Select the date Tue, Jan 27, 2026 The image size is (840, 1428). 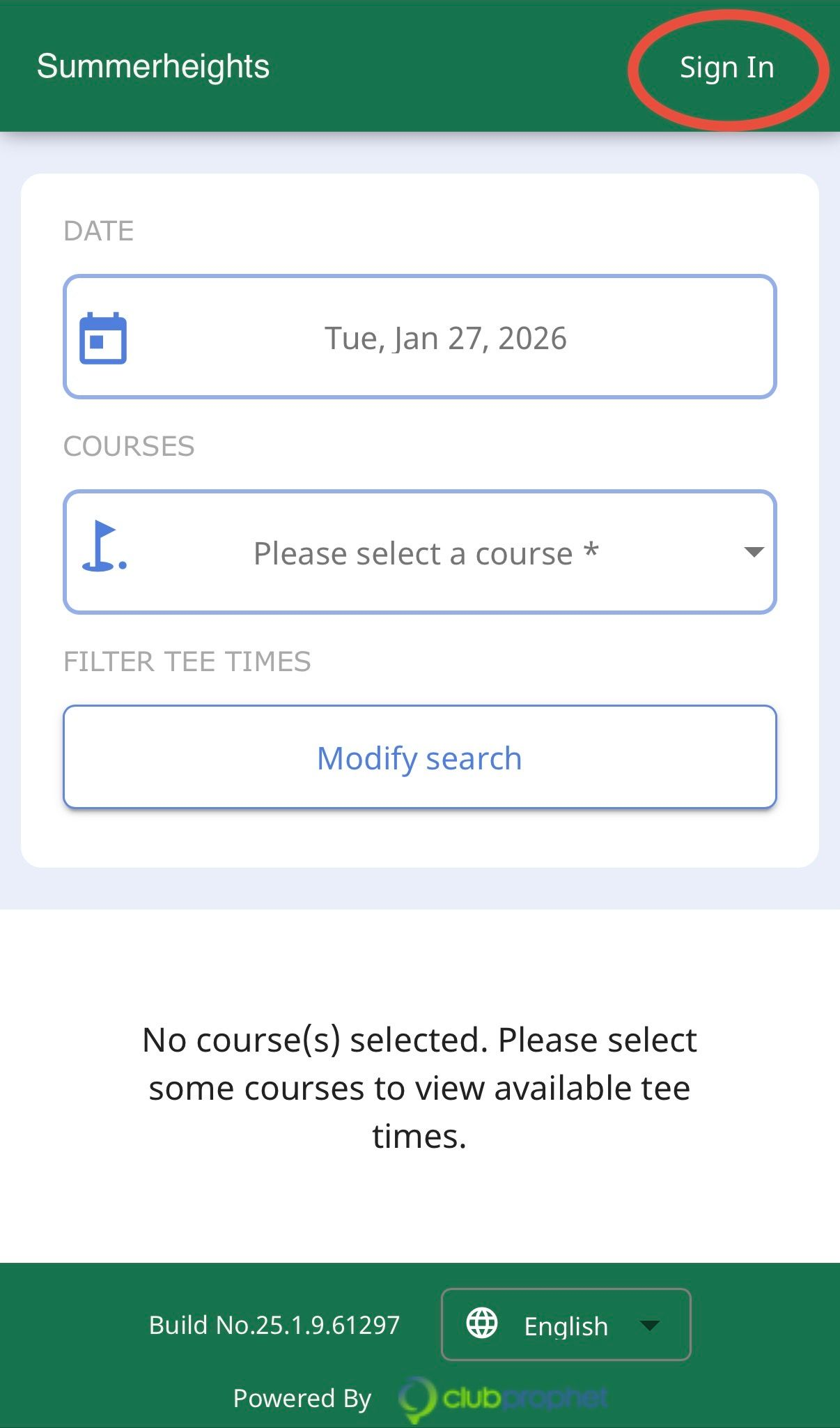[446, 337]
